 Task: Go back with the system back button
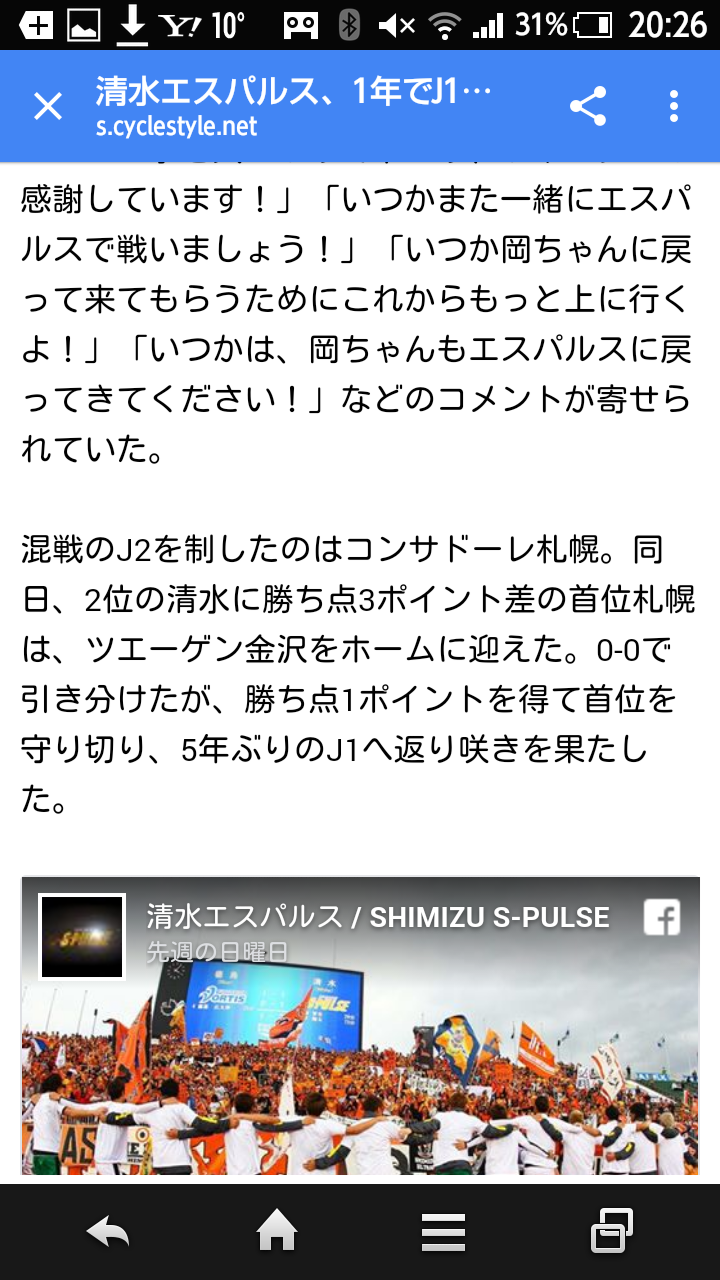coord(108,1232)
